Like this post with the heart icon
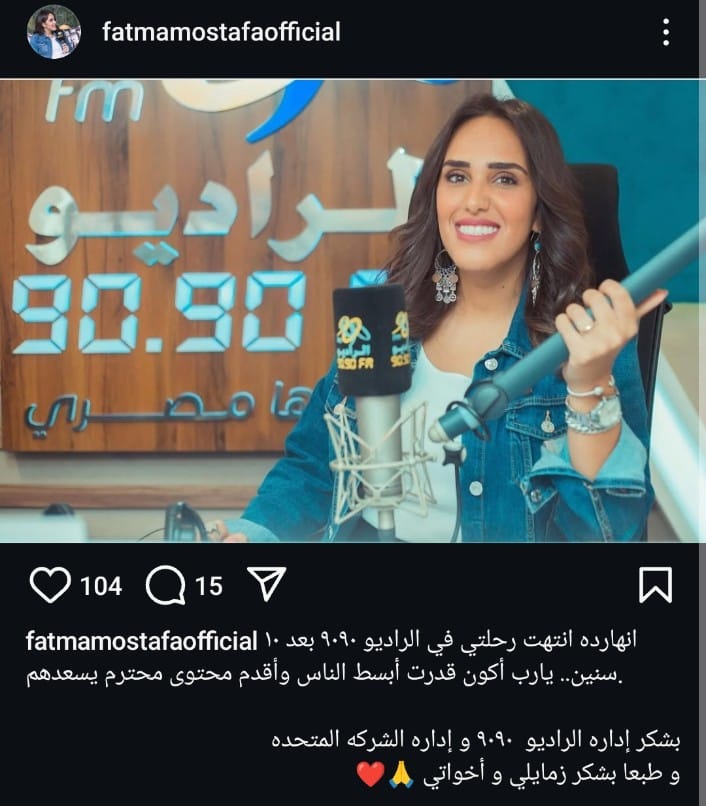 (x=50, y=585)
